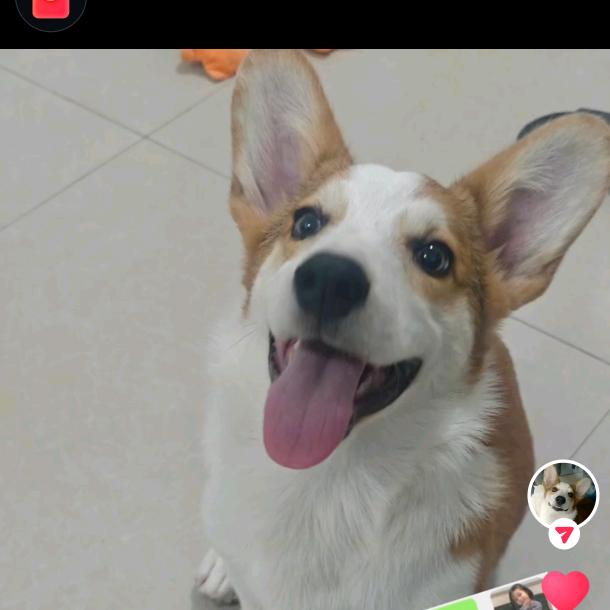The height and width of the screenshot is (610, 610).
Task: Like the video with the pink heart
Action: tap(566, 590)
